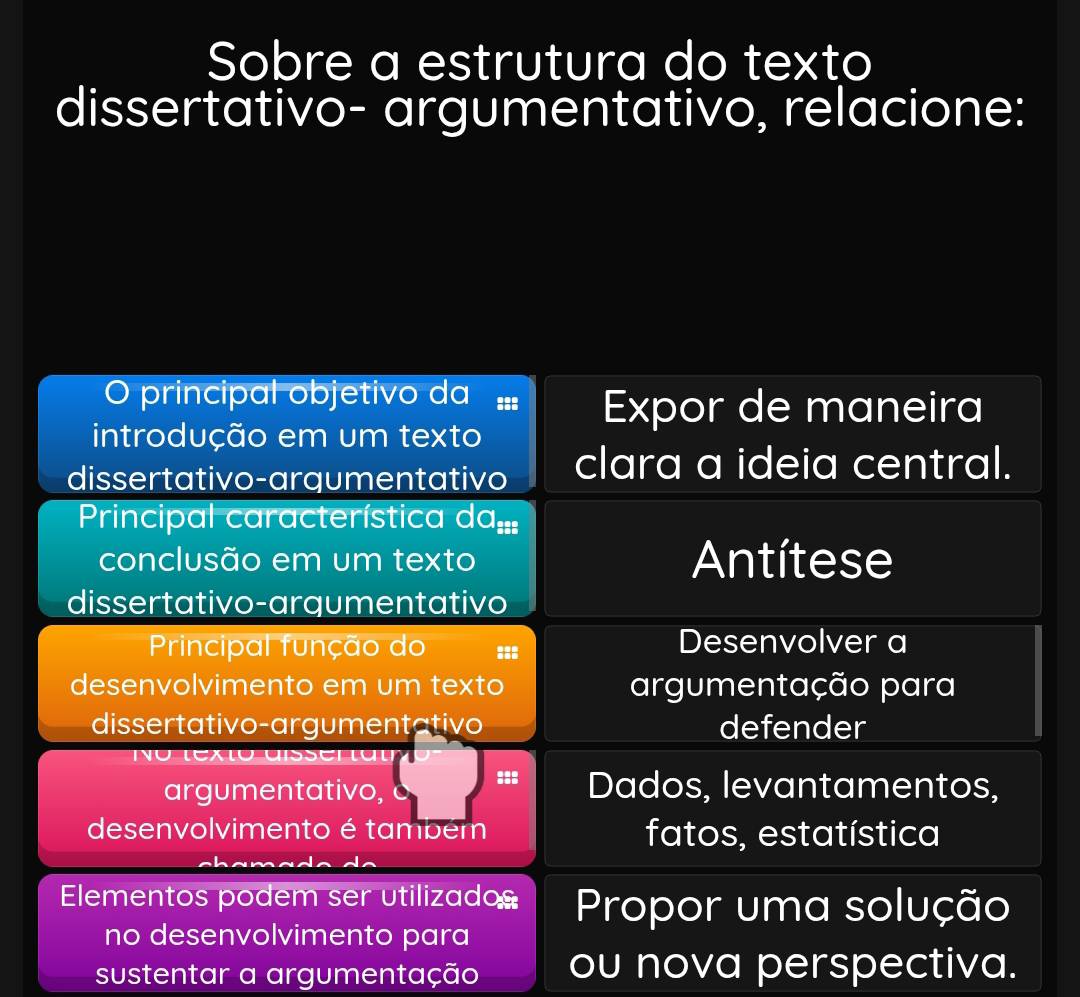1080x997 pixels.
Task: Choose the 'Expor de maneira clara' answer box
Action: point(792,435)
